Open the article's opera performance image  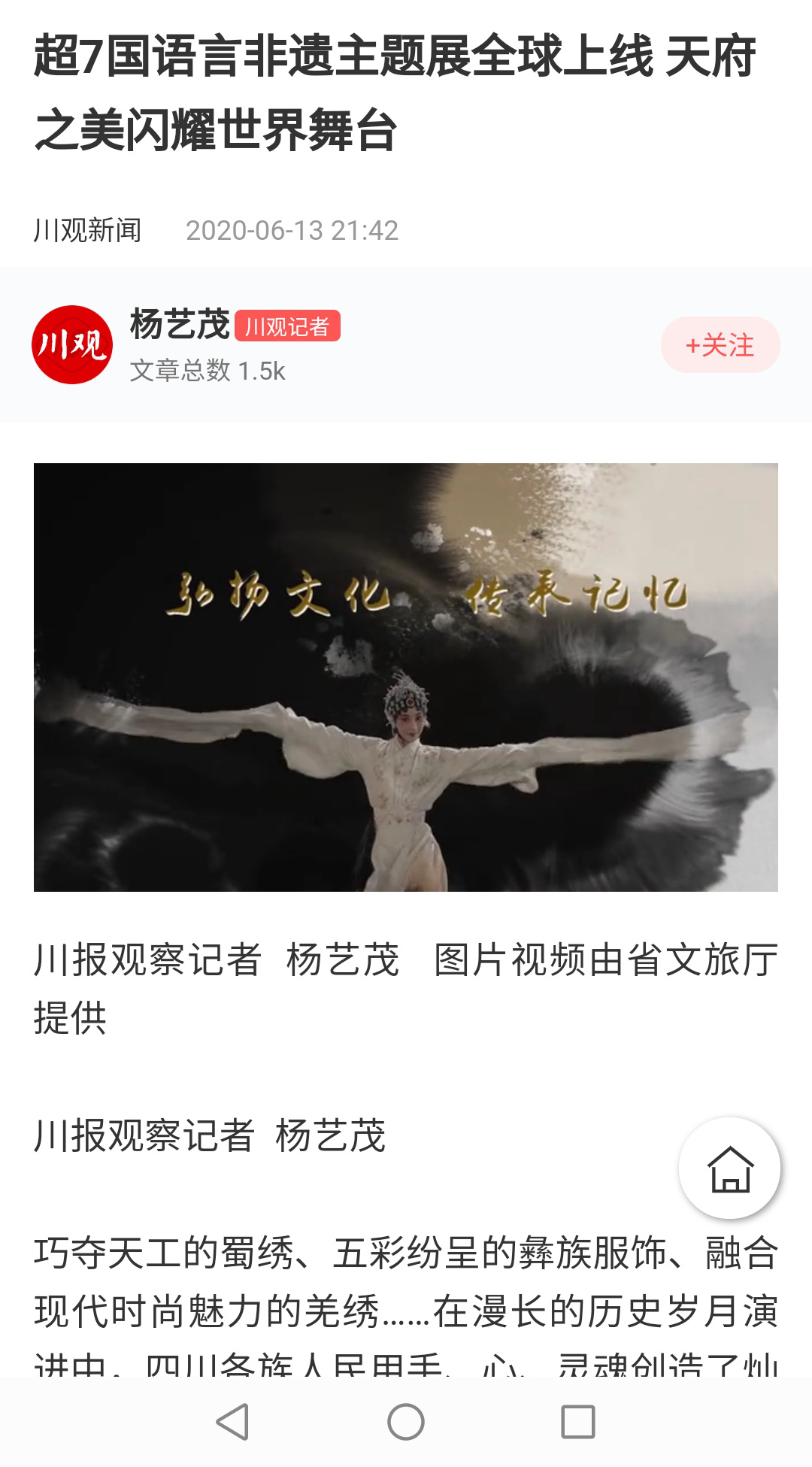pyautogui.click(x=406, y=677)
